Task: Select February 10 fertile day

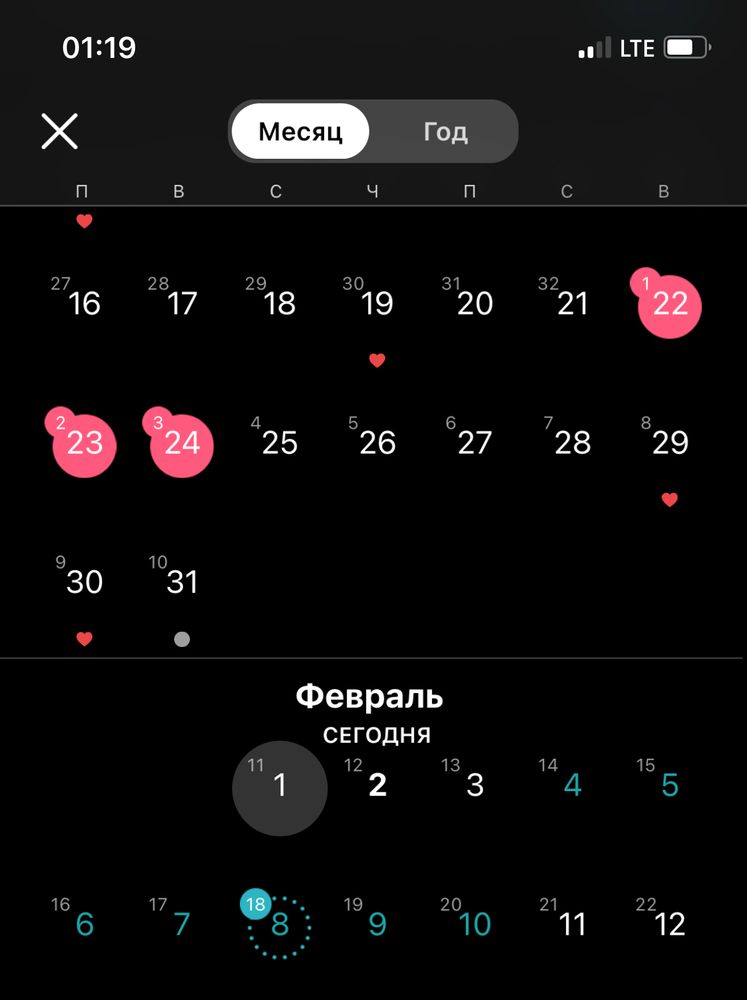Action: click(474, 925)
